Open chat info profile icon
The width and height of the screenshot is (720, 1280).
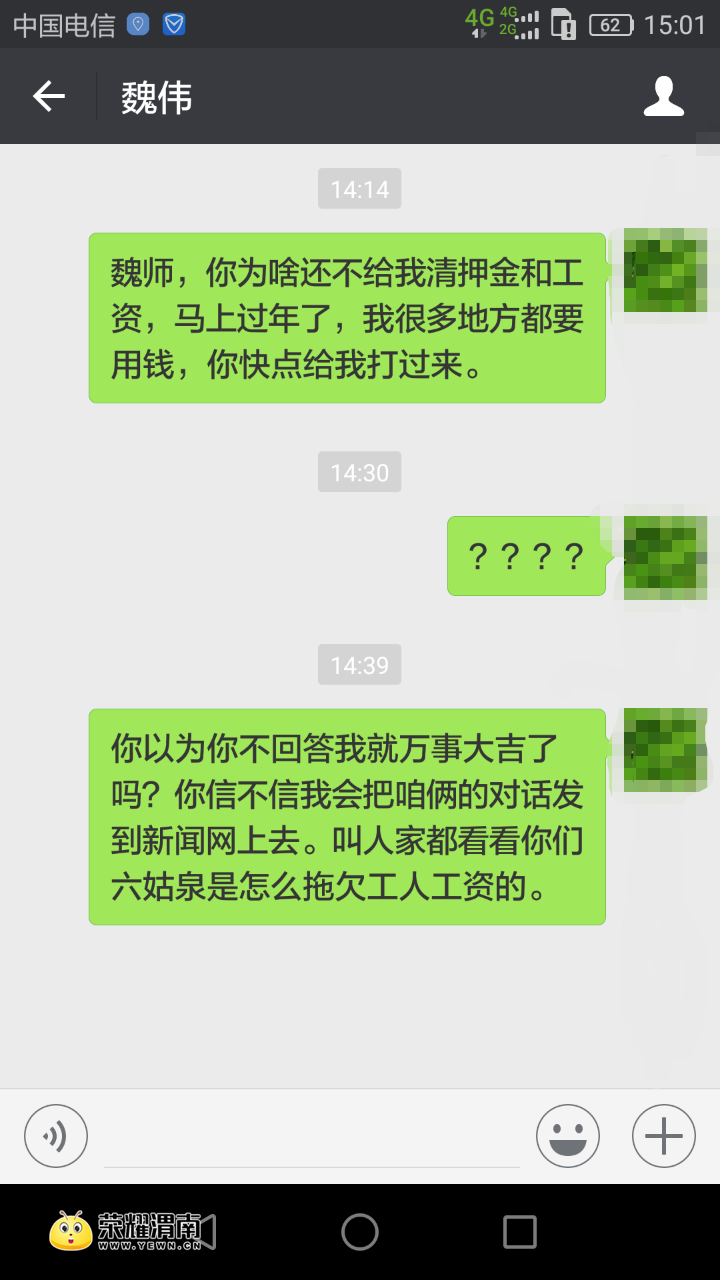click(663, 96)
